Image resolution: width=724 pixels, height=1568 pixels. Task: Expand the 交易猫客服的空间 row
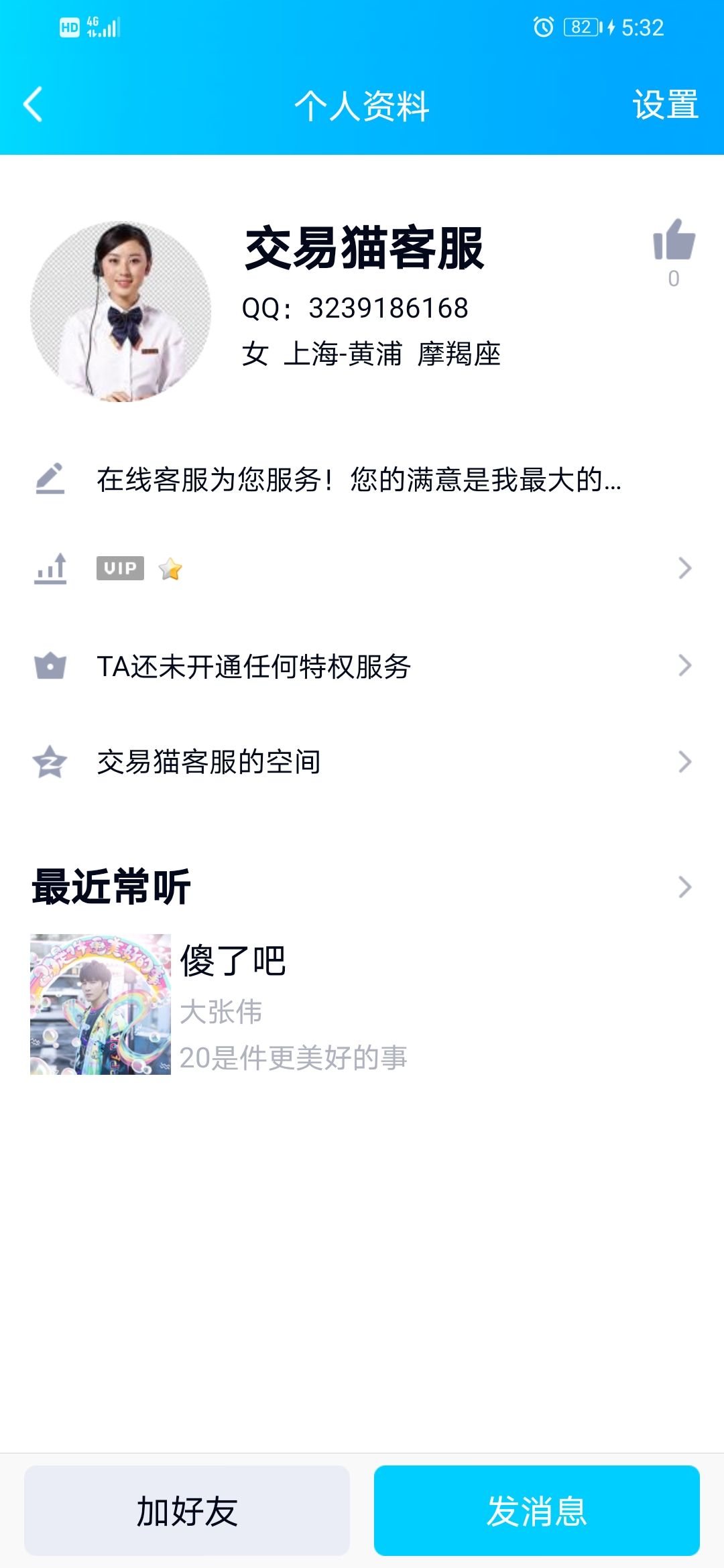click(x=684, y=762)
